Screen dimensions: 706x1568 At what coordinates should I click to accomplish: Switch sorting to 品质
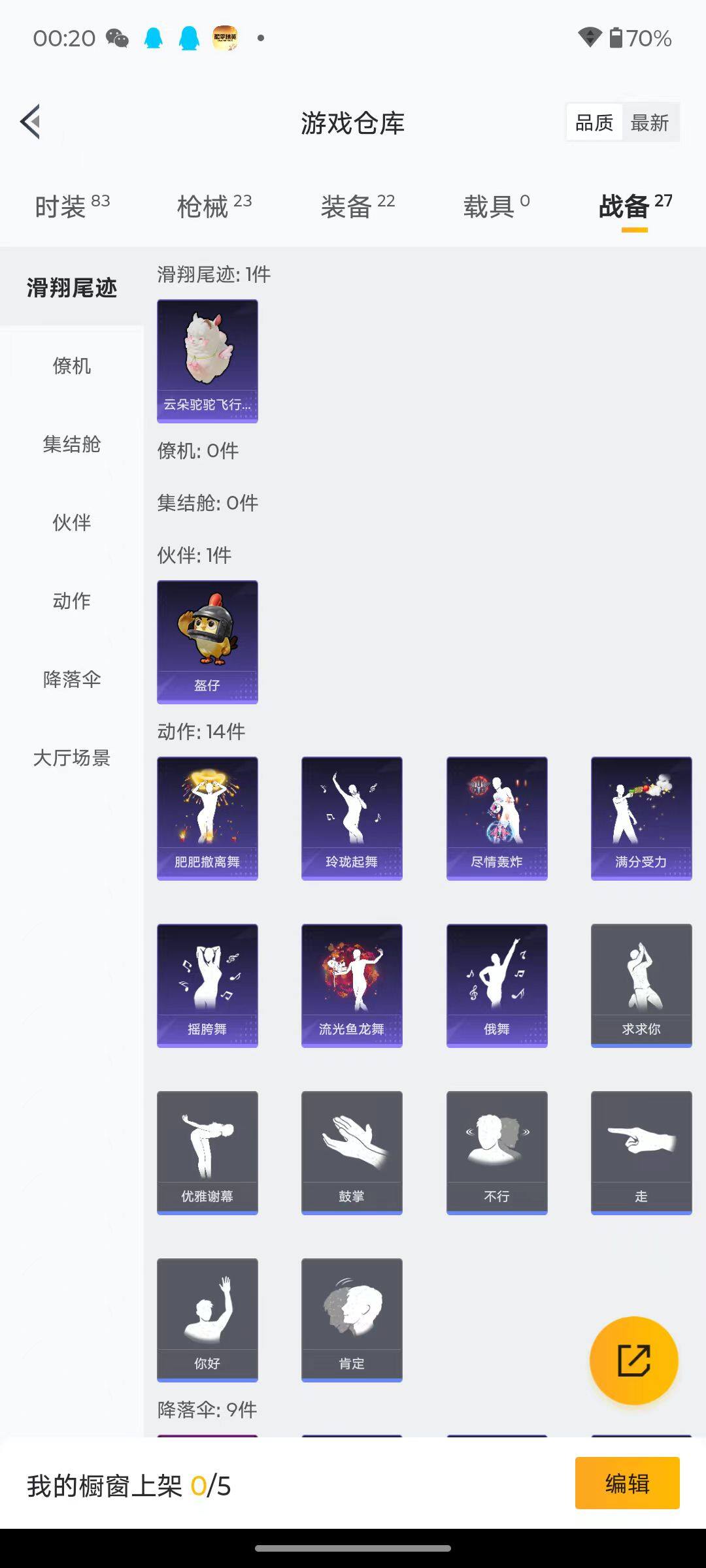(x=594, y=122)
